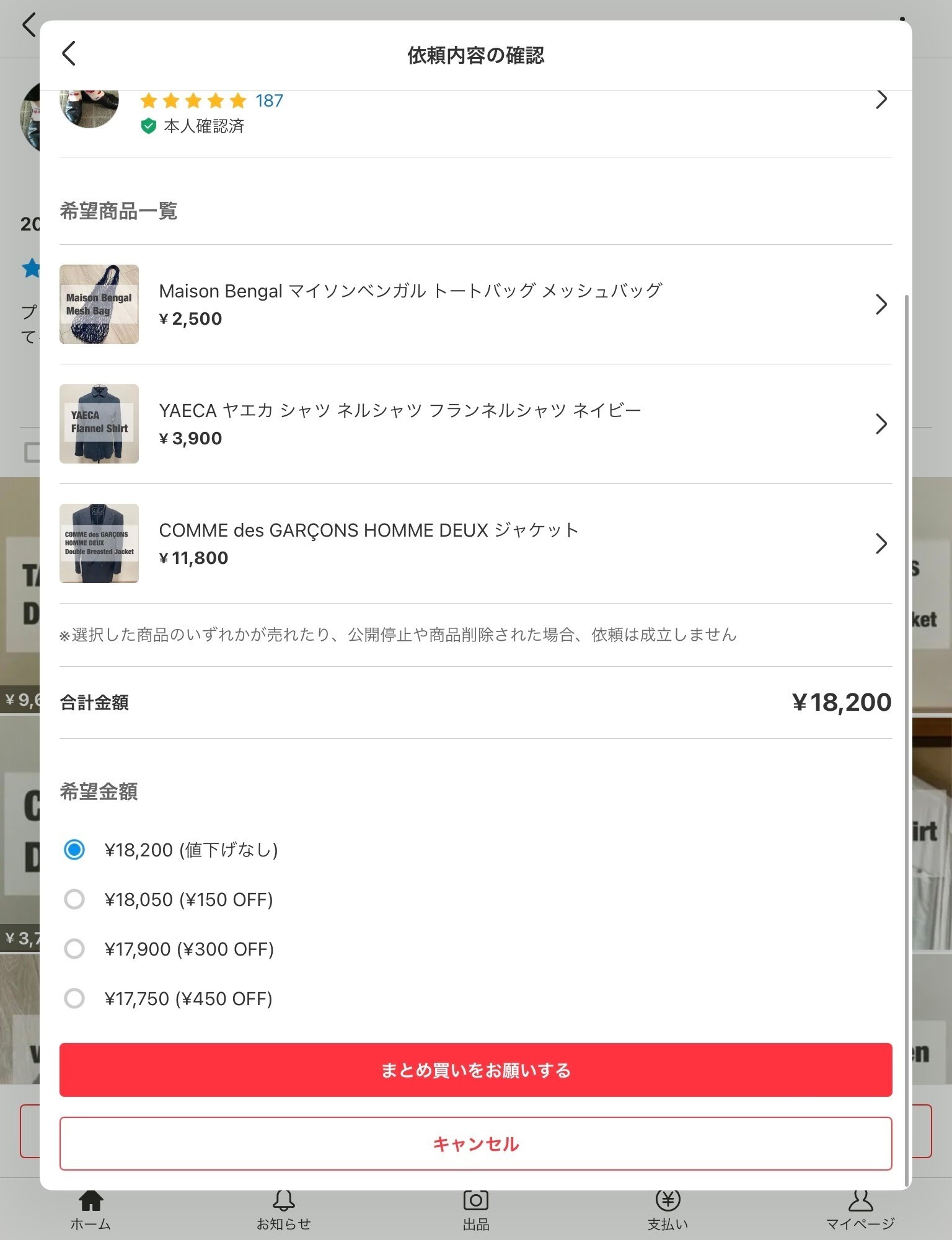Select ¥18,200 (値下げなし) option

pos(74,850)
